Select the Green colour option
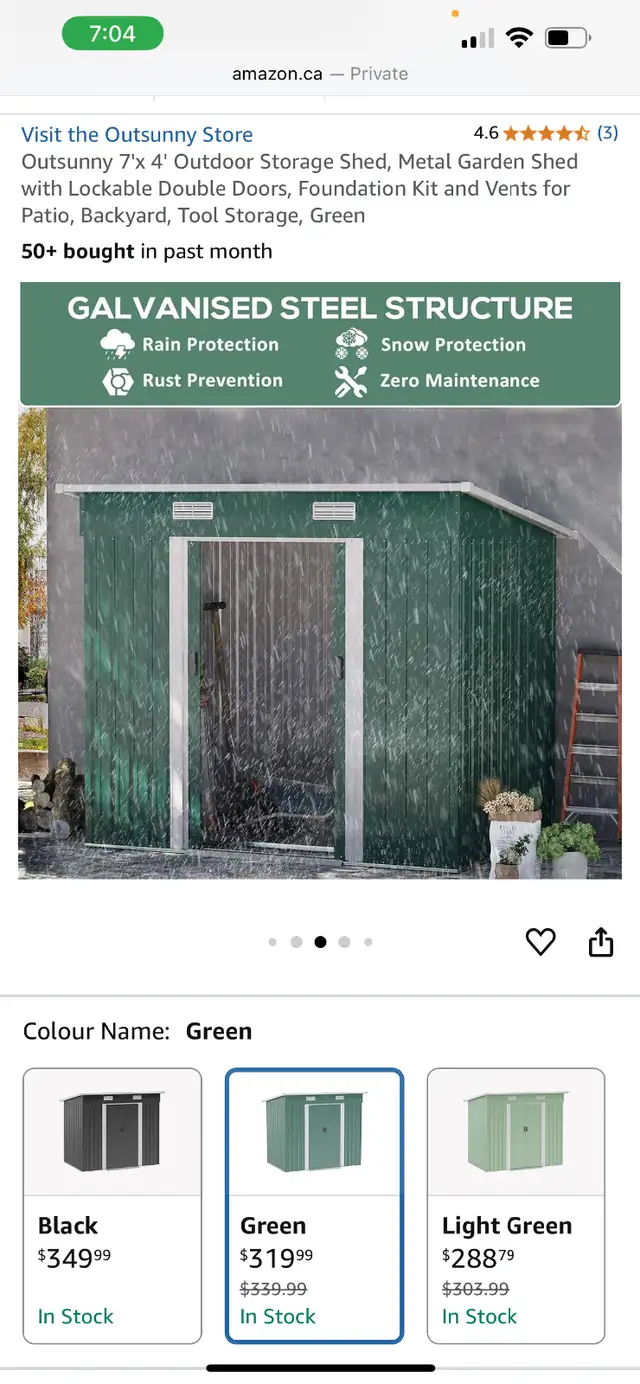 click(314, 1206)
